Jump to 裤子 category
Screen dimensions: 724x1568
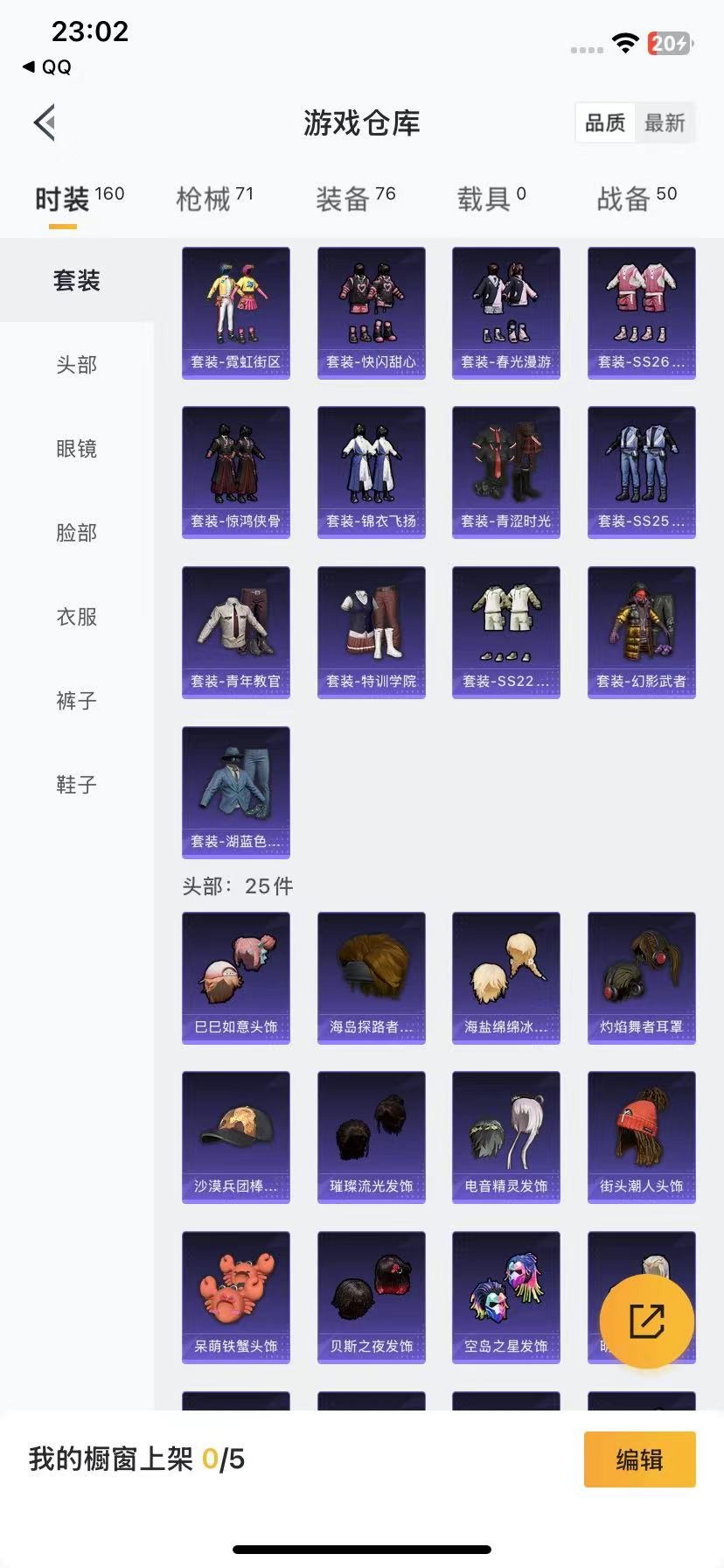77,700
